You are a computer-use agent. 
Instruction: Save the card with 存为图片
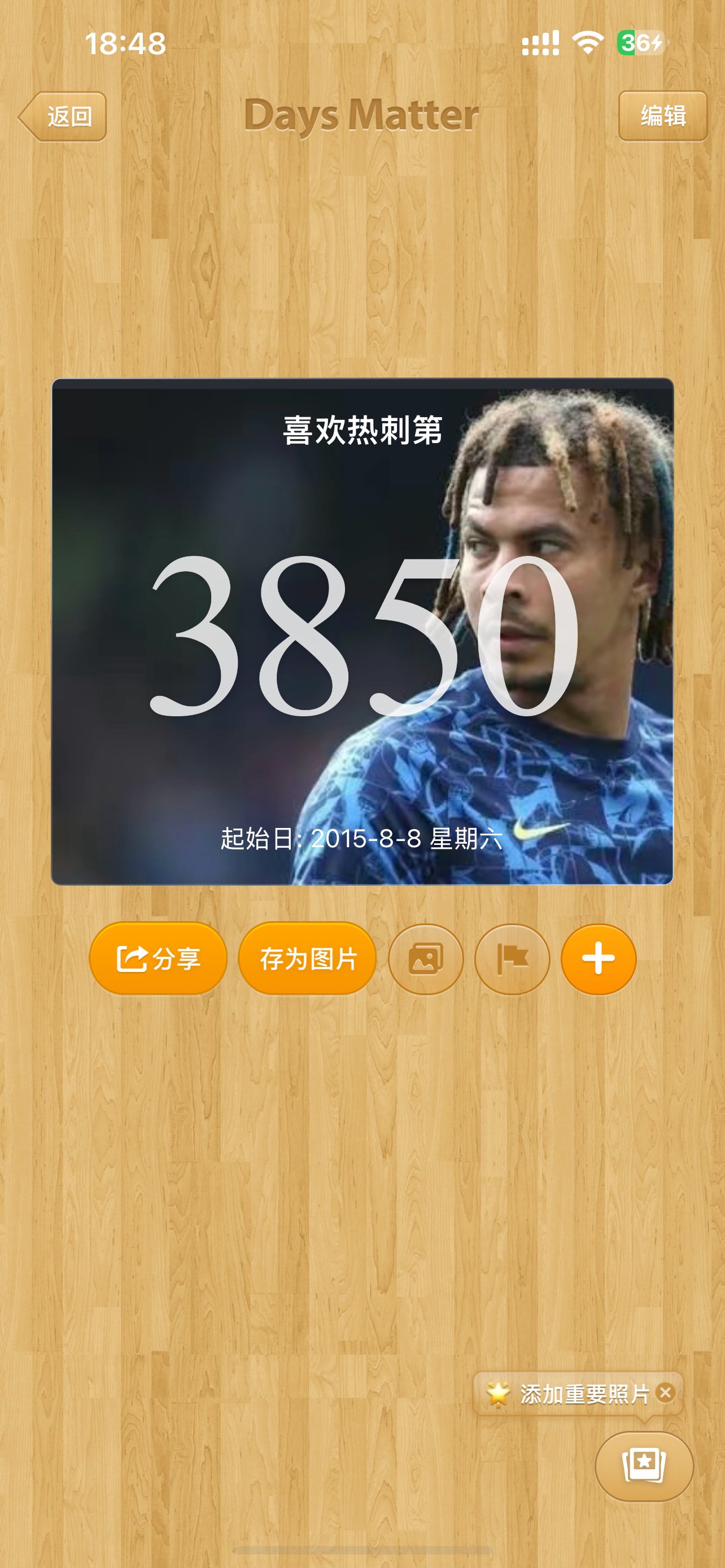pos(307,959)
